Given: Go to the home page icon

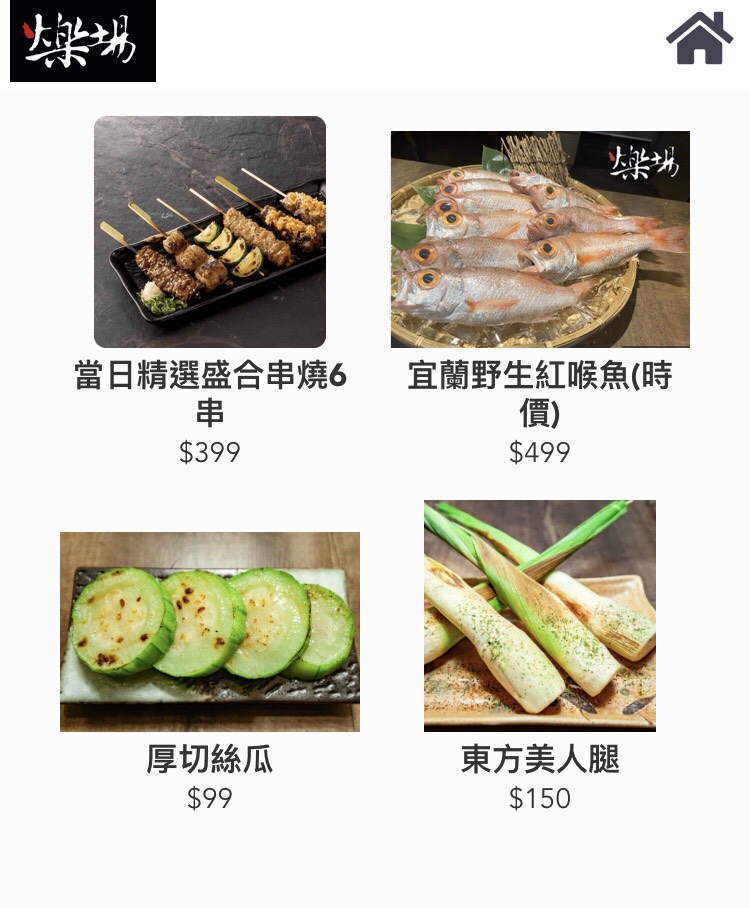Looking at the screenshot, I should coord(699,39).
